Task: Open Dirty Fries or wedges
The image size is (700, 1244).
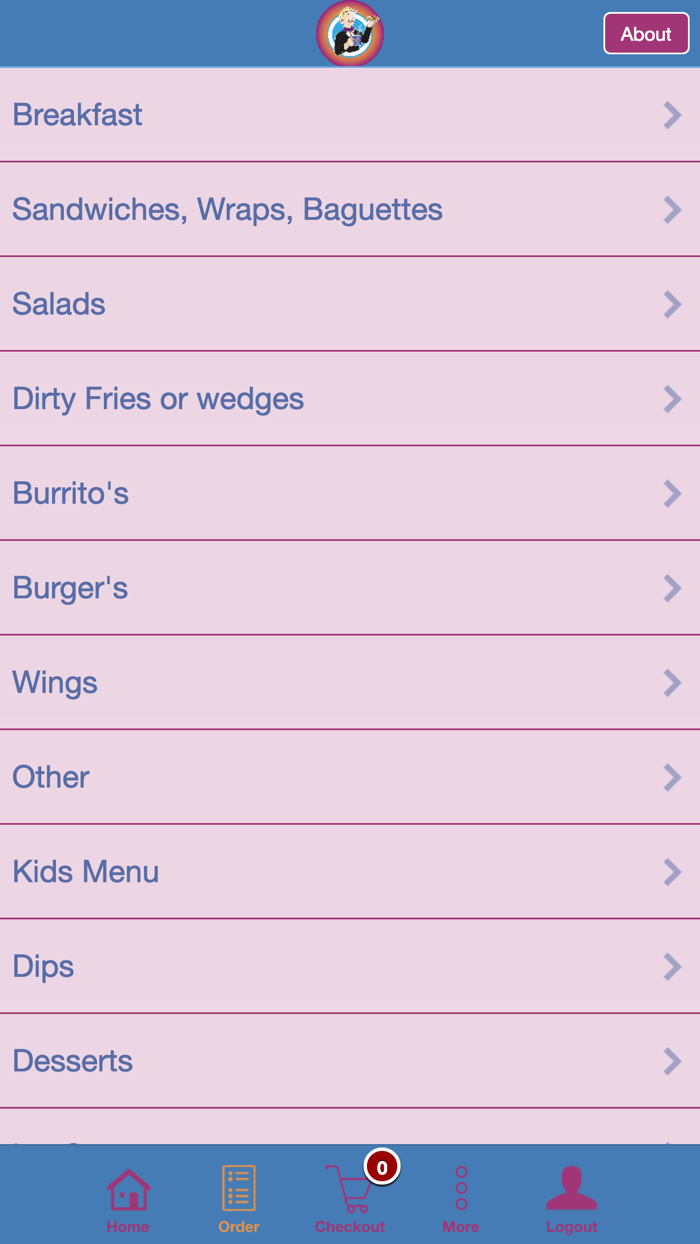Action: [x=350, y=399]
